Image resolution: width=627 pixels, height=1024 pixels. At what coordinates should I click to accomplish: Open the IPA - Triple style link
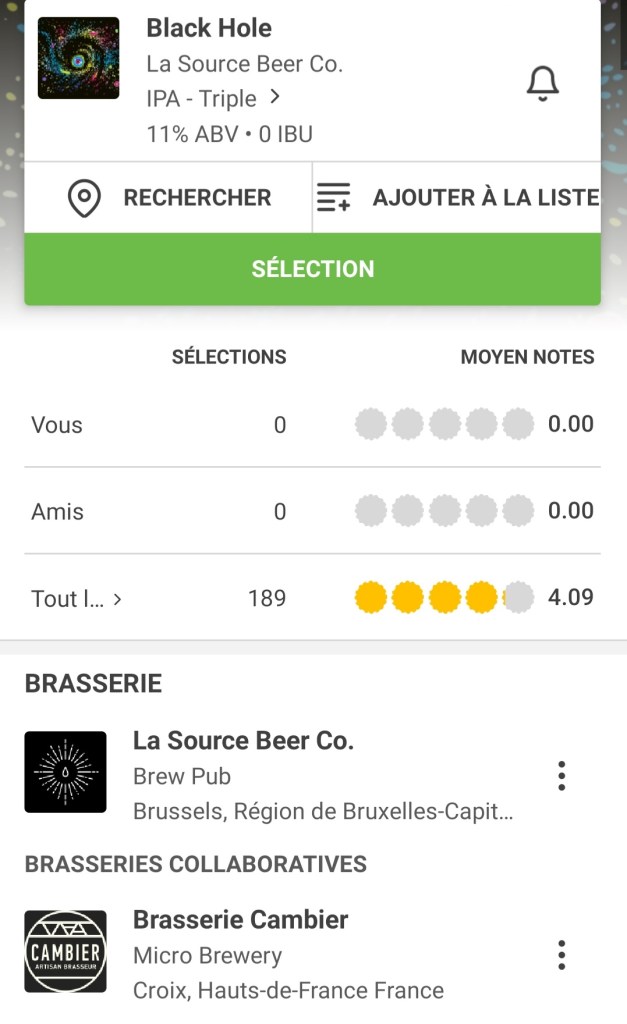213,98
